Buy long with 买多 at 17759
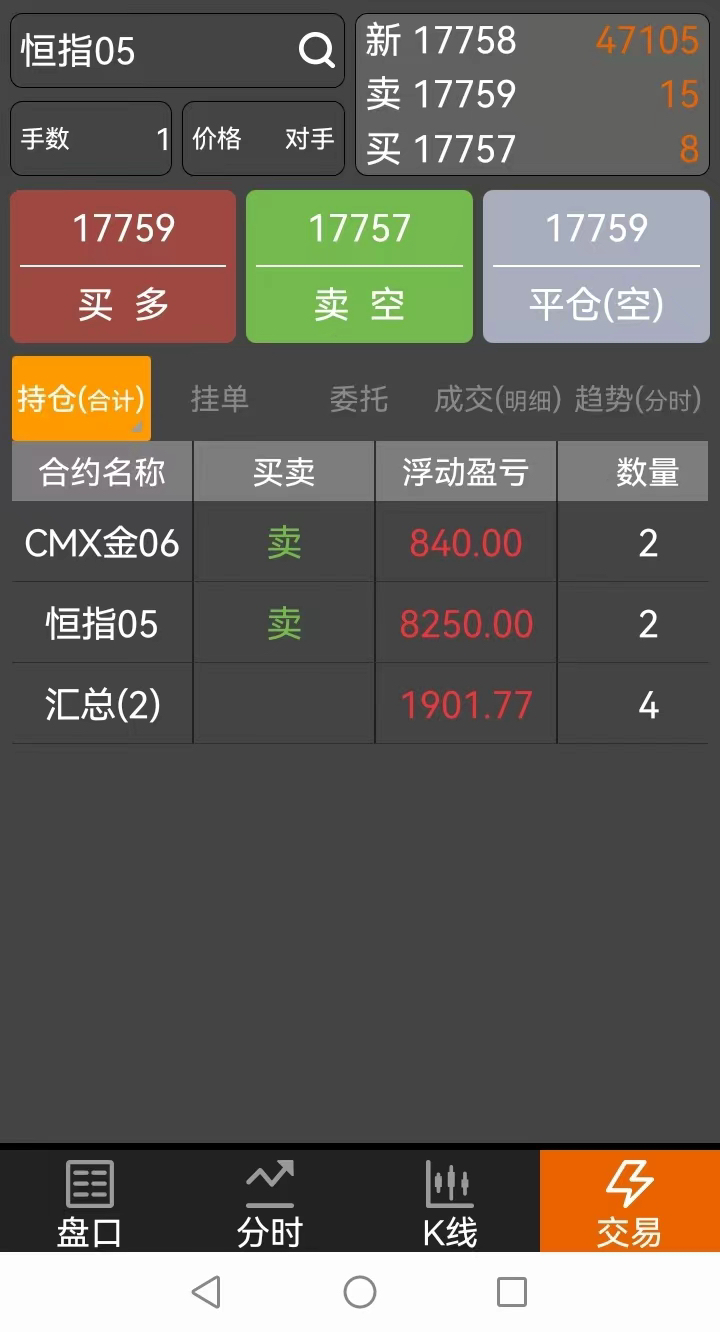The width and height of the screenshot is (720, 1332). pyautogui.click(x=123, y=266)
